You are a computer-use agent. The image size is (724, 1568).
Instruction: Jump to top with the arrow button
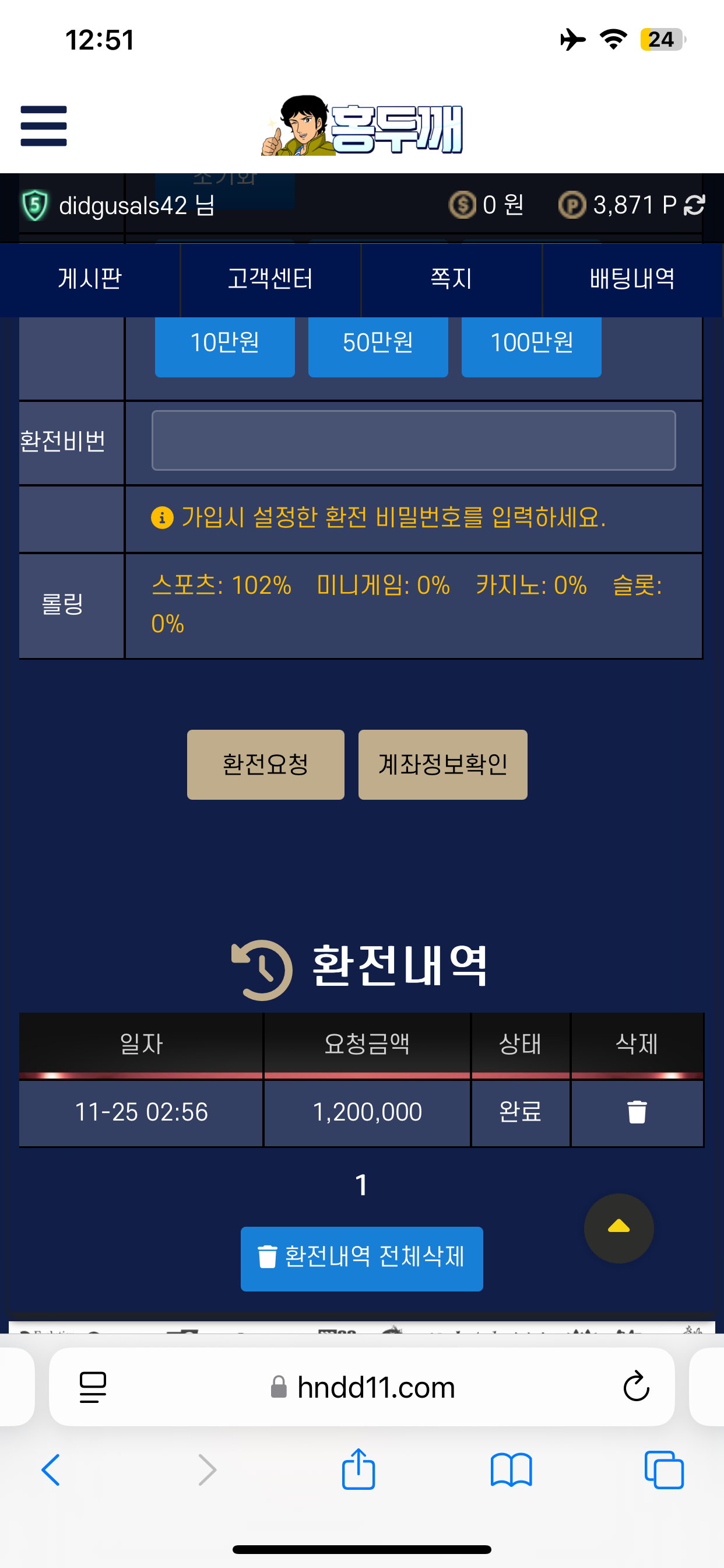[618, 1227]
